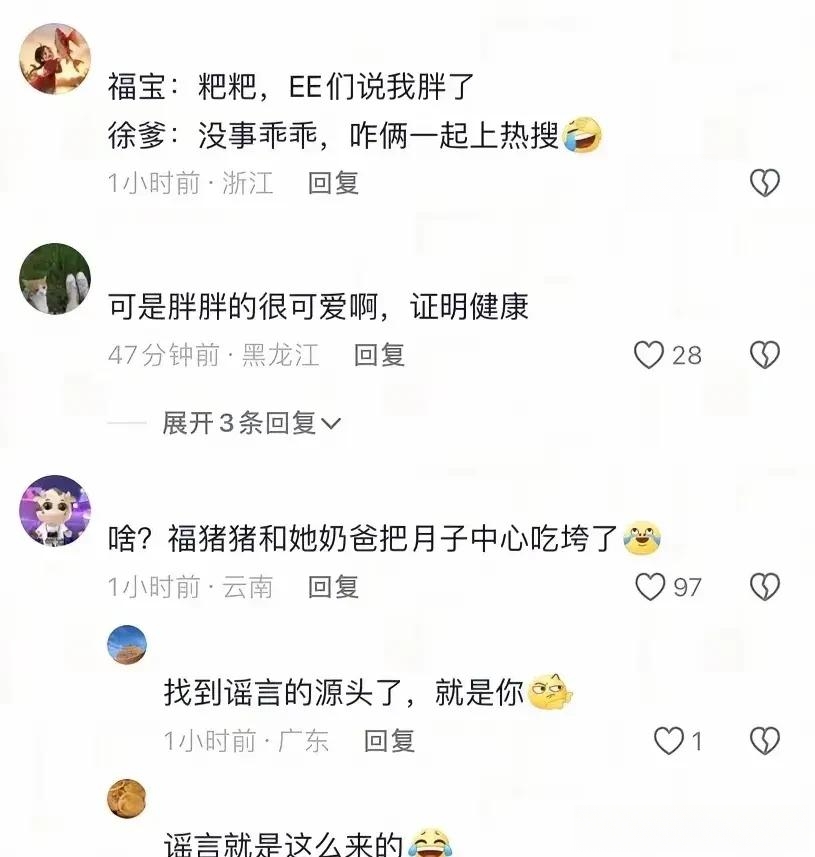This screenshot has height=857, width=815.
Task: Like the 福猪猪 月子中心 comment
Action: (651, 587)
